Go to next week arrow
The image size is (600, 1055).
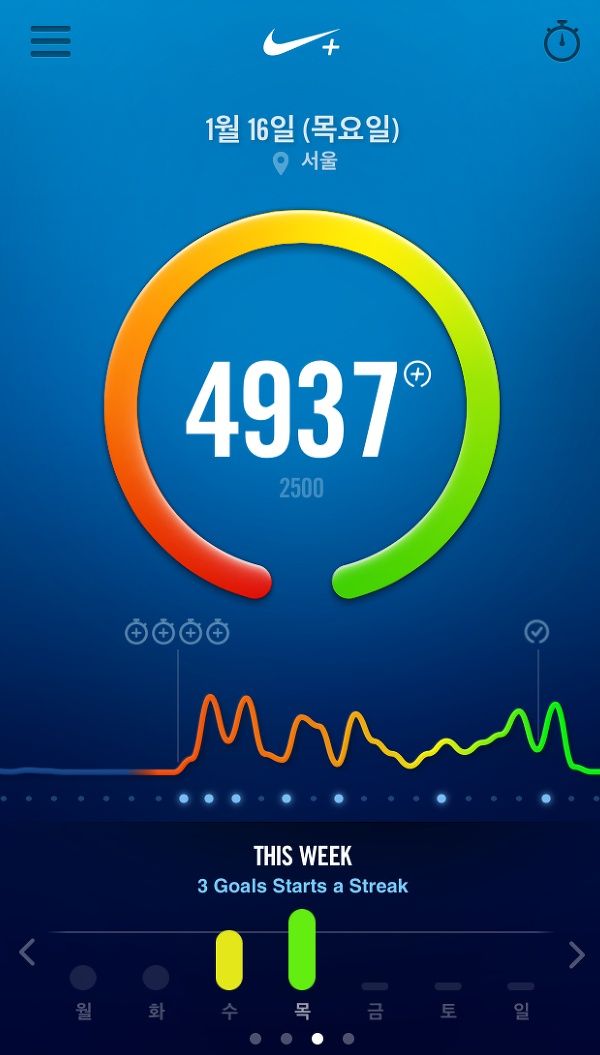pos(576,954)
